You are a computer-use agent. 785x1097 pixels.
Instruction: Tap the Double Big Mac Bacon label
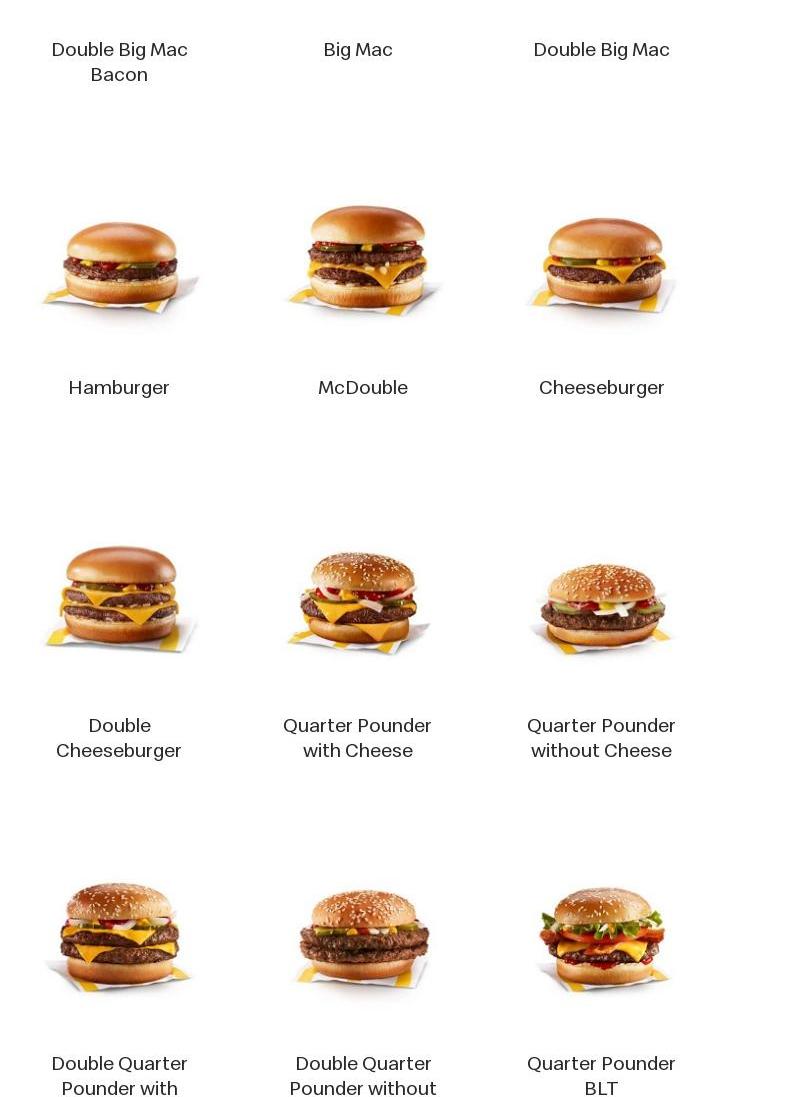pos(120,62)
